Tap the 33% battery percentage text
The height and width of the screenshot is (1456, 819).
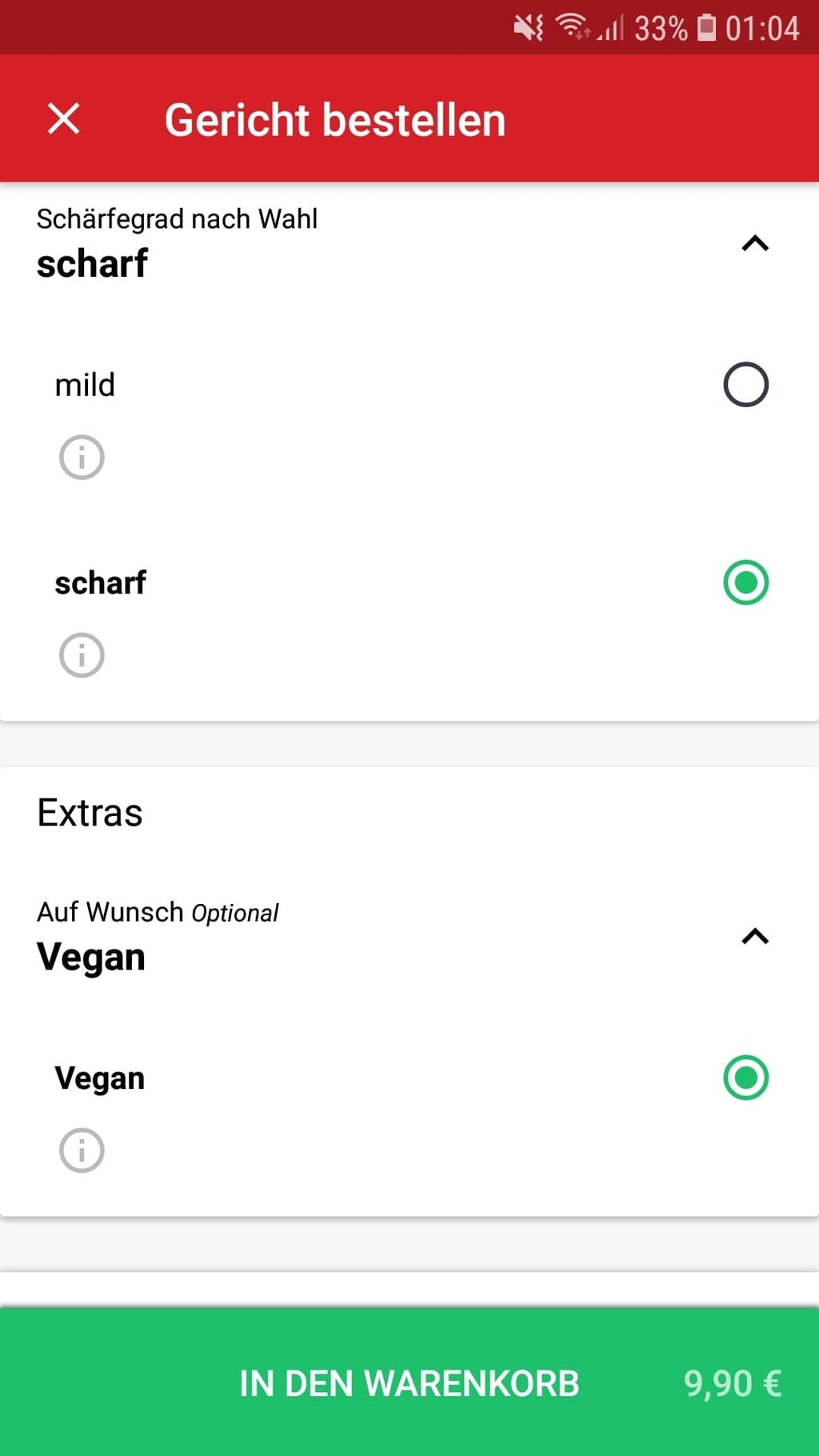pos(661,26)
